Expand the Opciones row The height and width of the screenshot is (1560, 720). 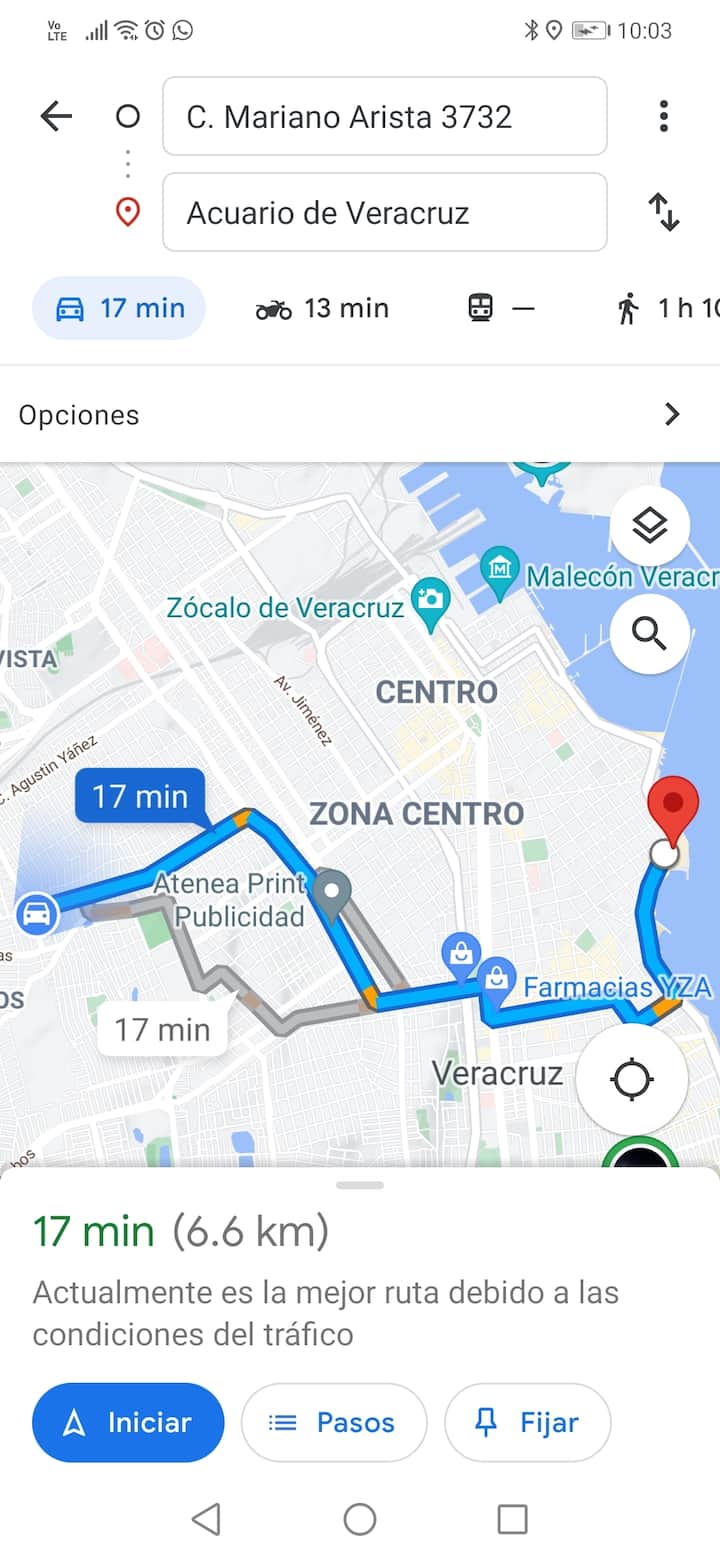(x=360, y=415)
